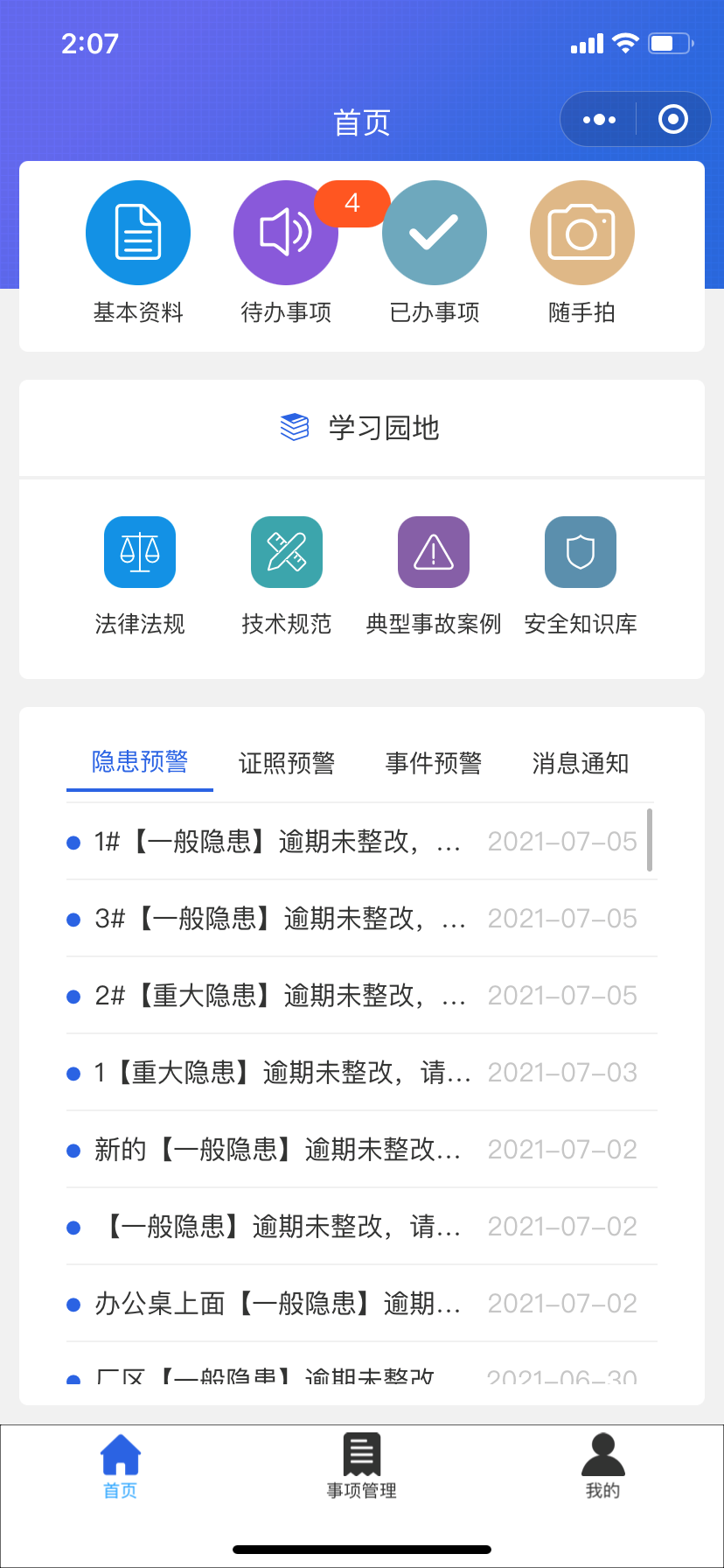The height and width of the screenshot is (1568, 724).
Task: Open the mini program more-options menu
Action: [599, 119]
